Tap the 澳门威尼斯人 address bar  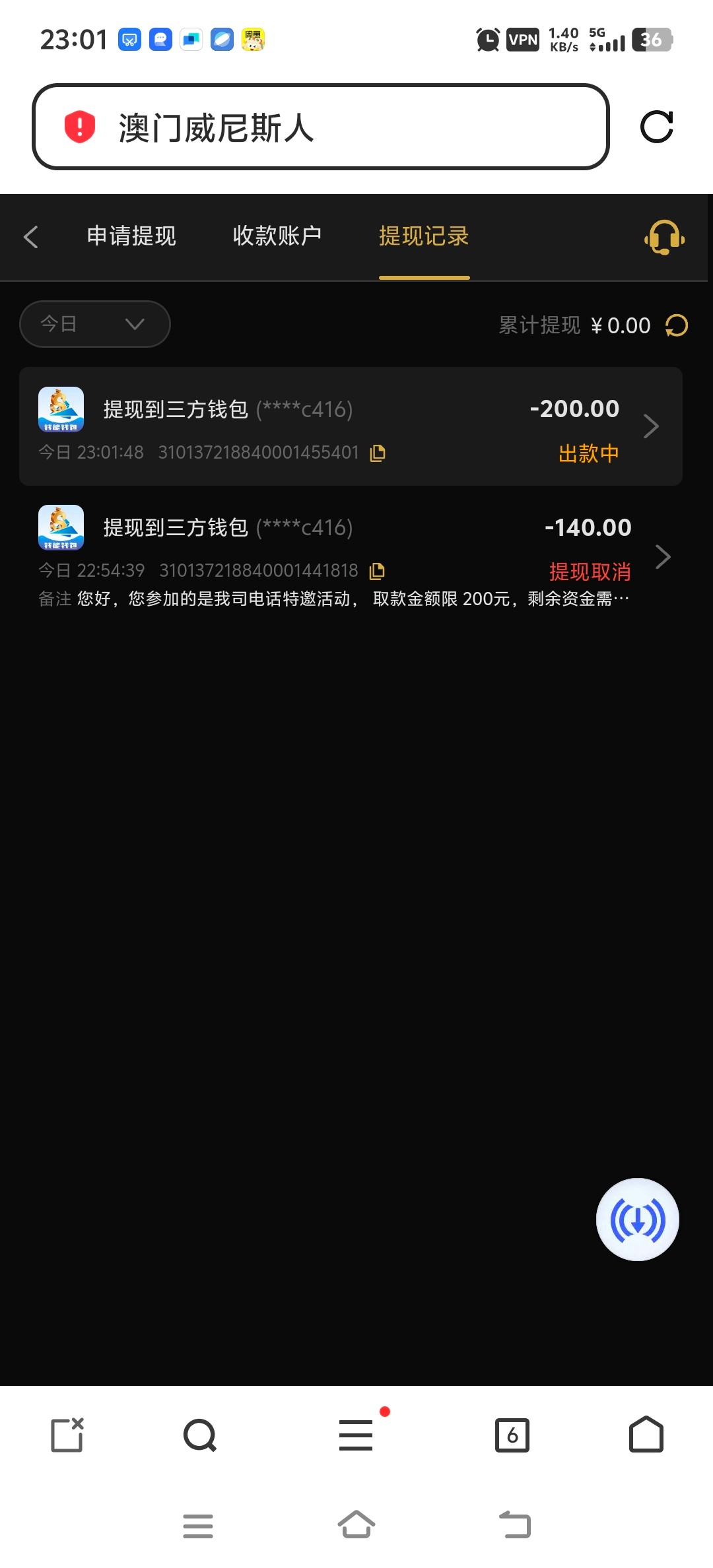pyautogui.click(x=320, y=127)
